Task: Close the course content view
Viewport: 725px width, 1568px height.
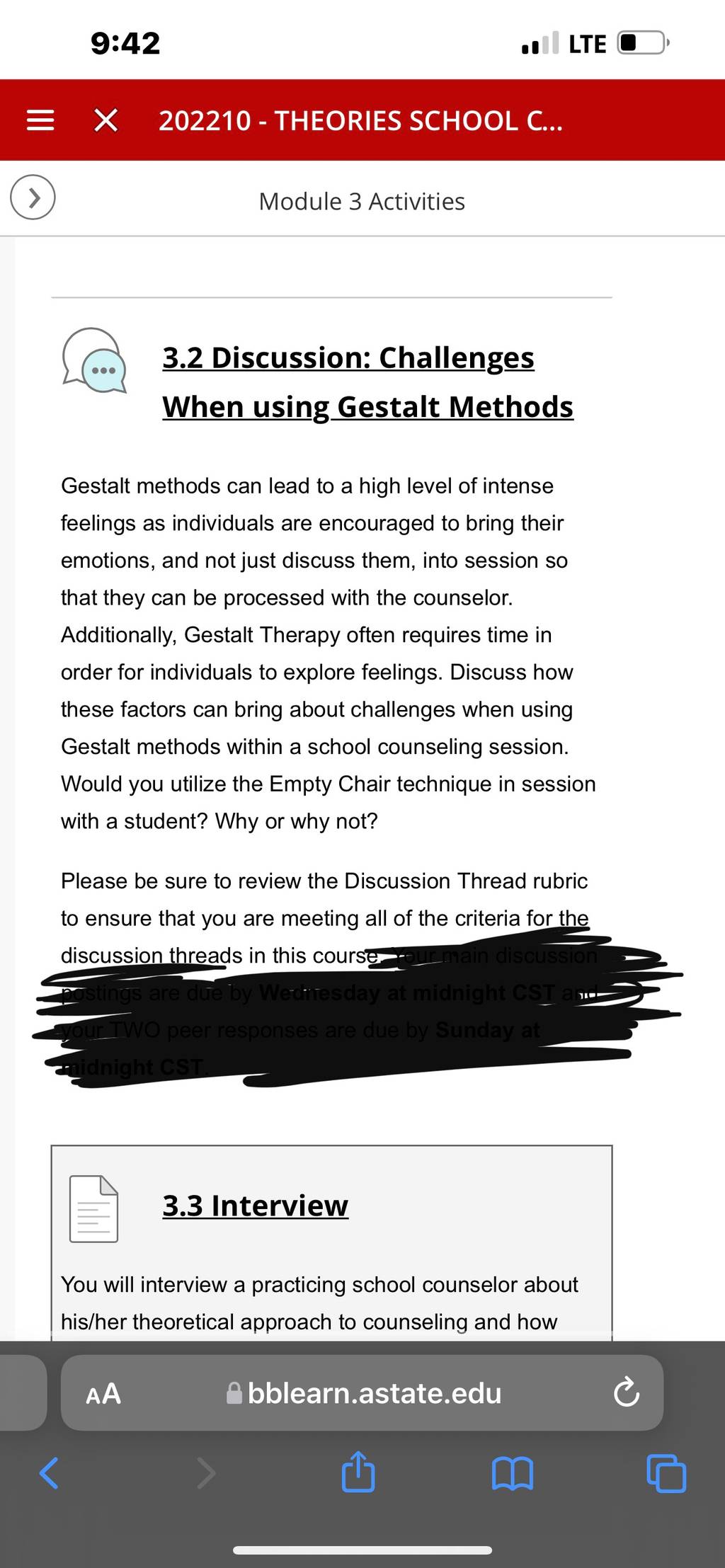Action: click(x=106, y=120)
